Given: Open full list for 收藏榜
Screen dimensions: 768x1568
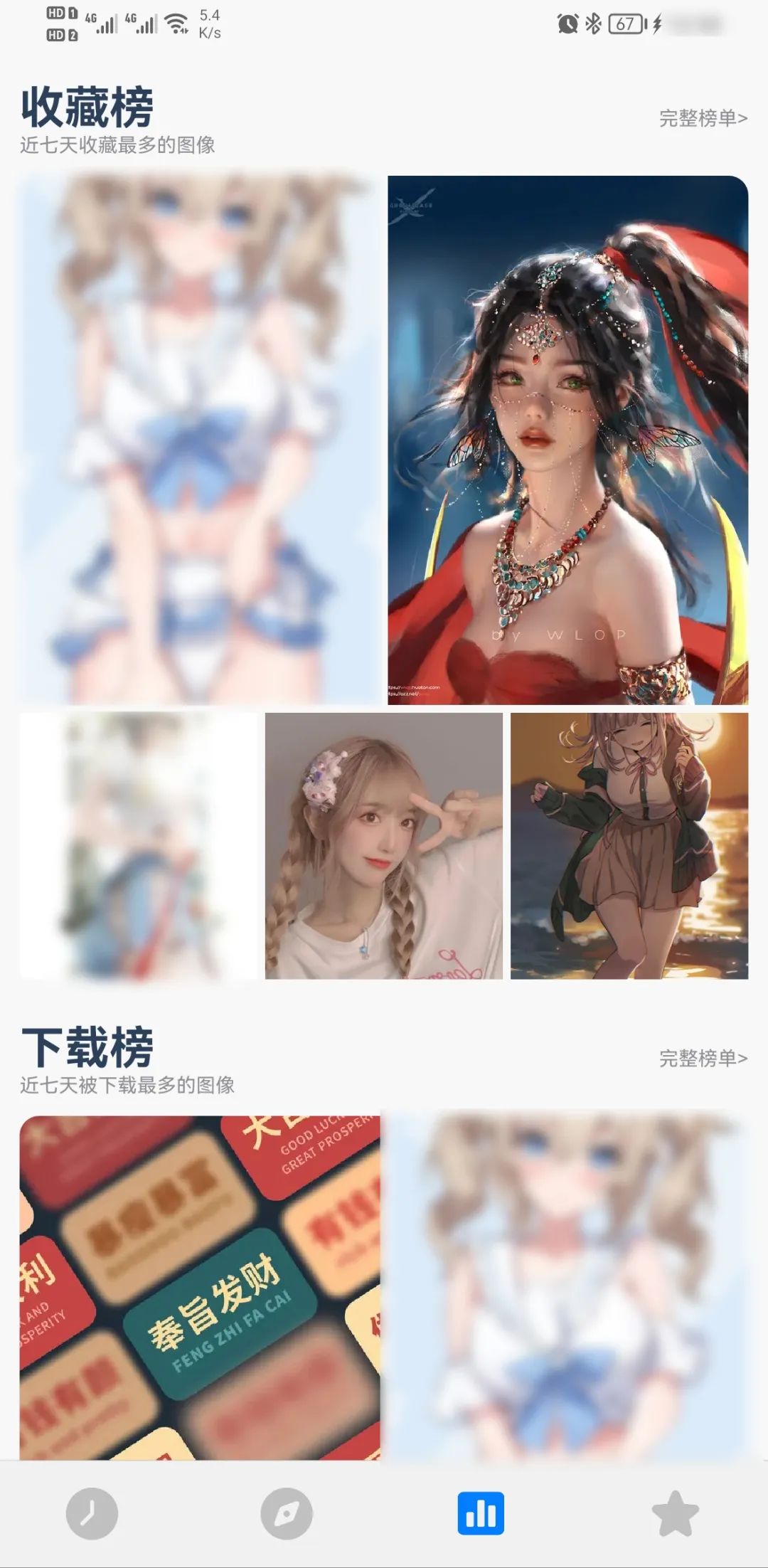Looking at the screenshot, I should point(703,118).
